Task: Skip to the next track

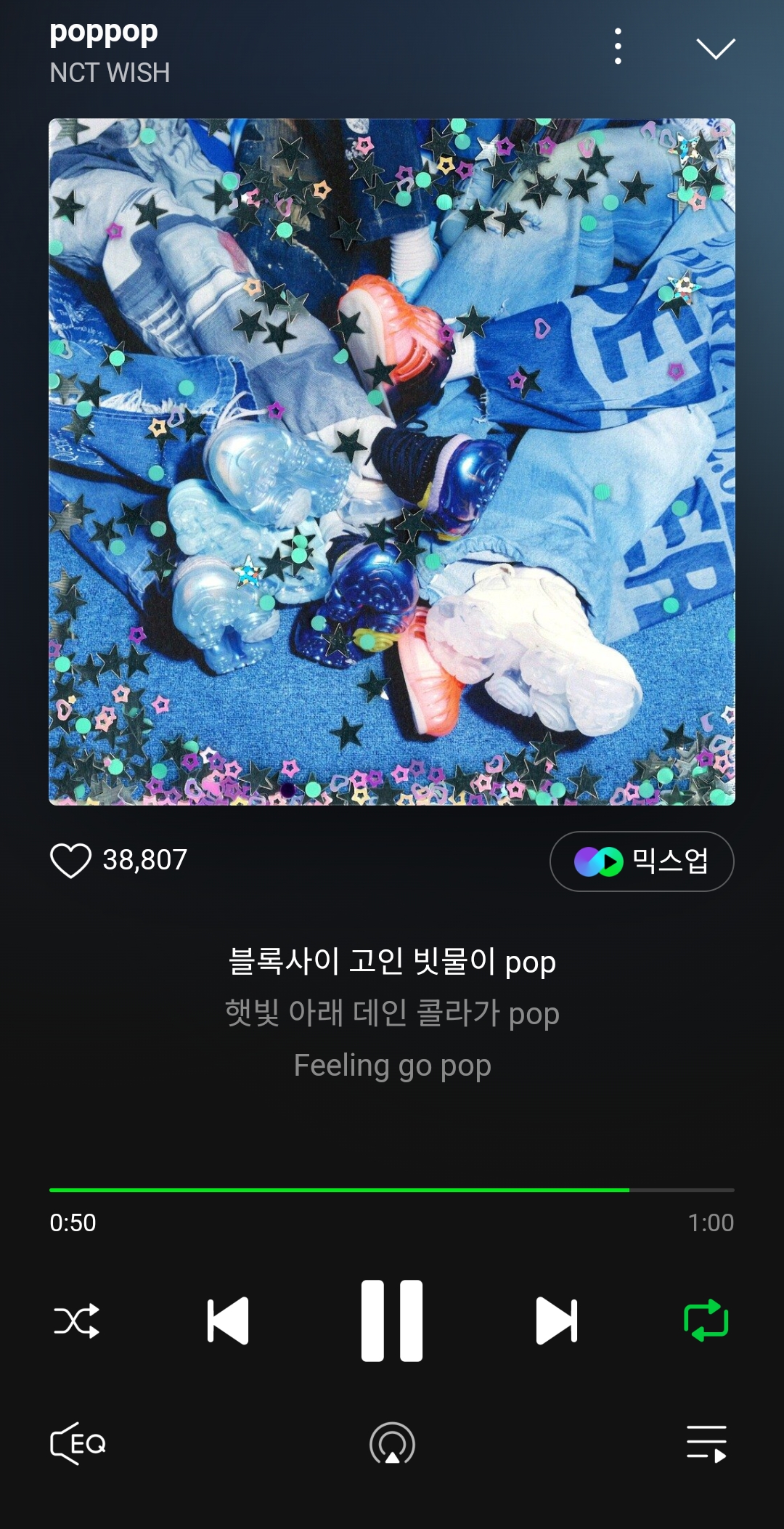Action: click(557, 1321)
